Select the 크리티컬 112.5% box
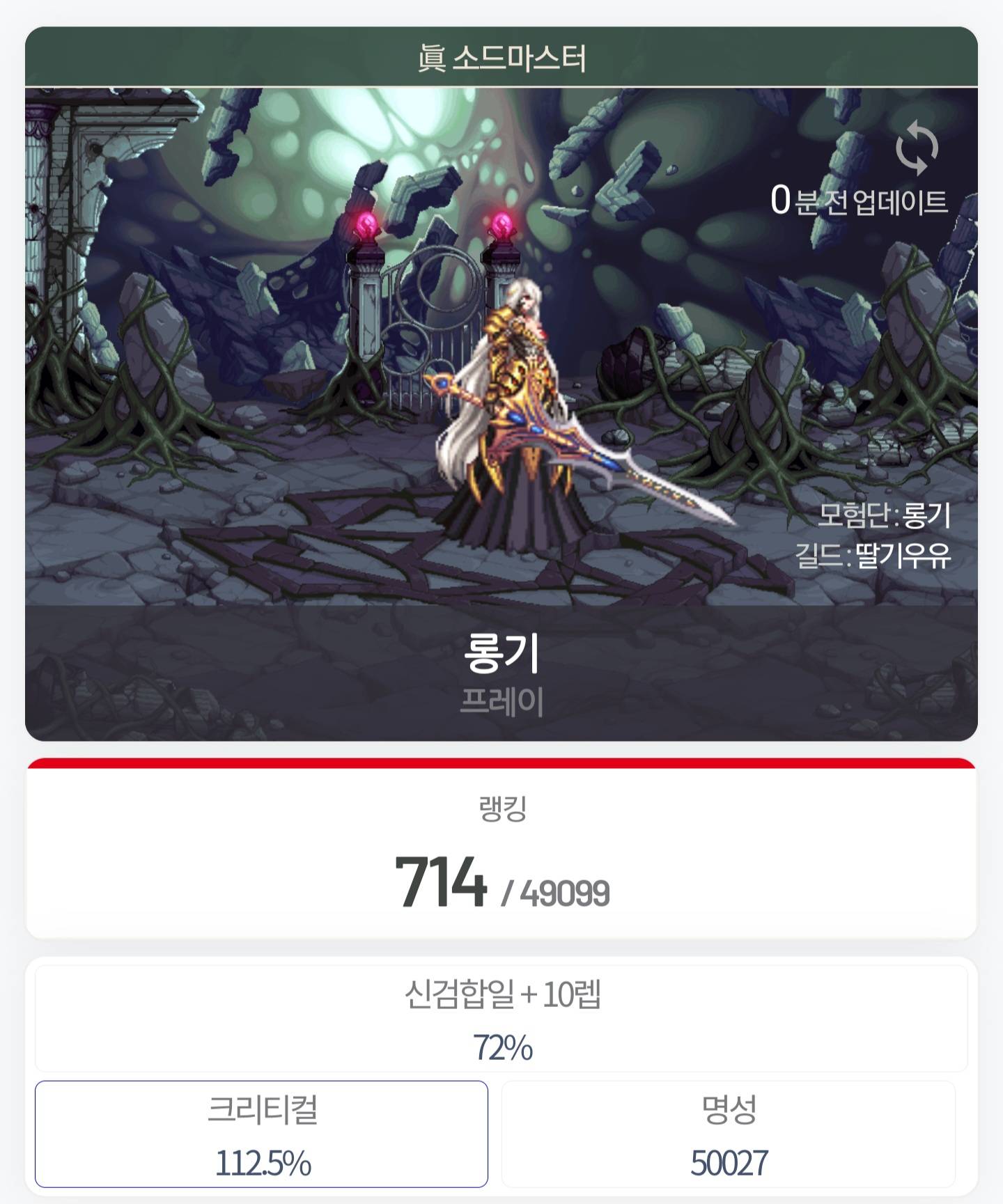This screenshot has width=1003, height=1204. (x=261, y=1134)
